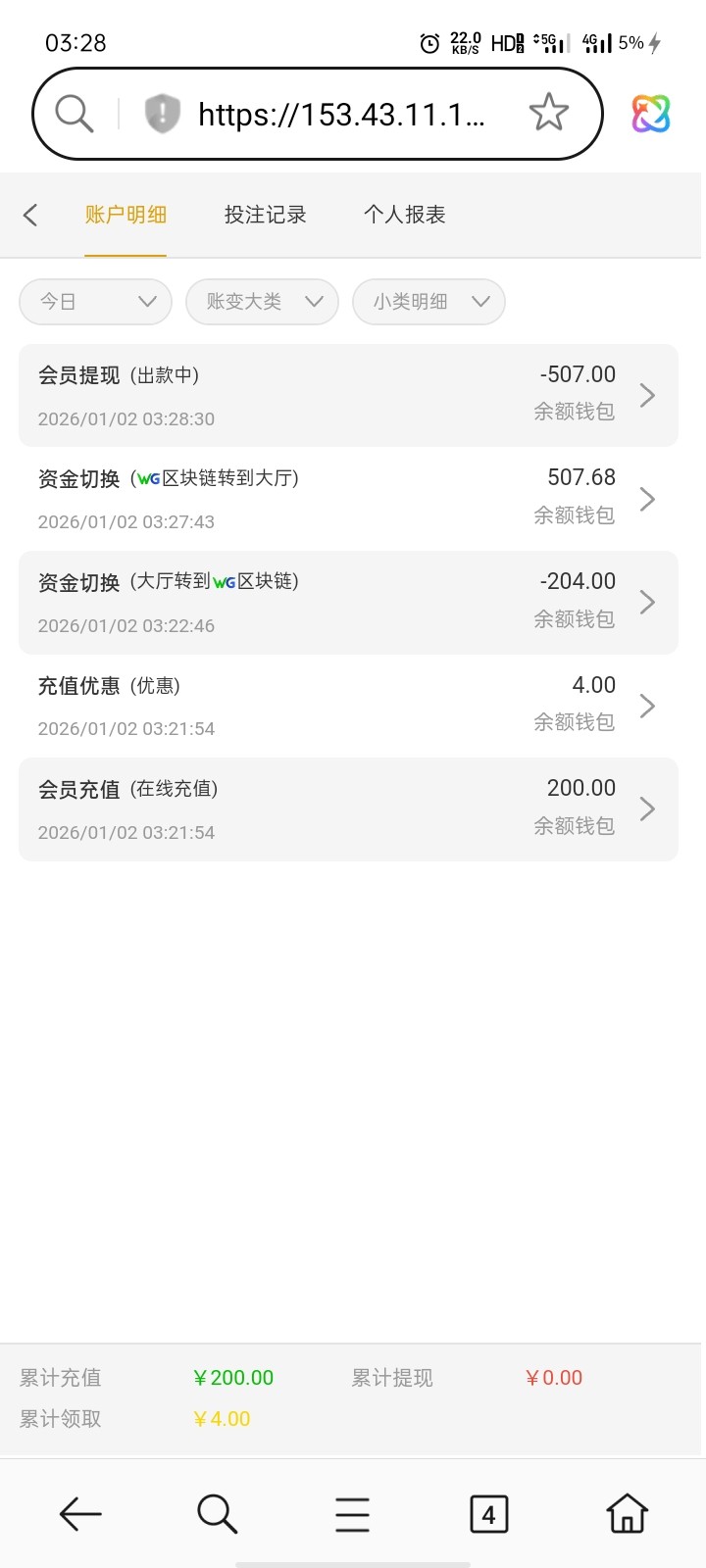Image resolution: width=706 pixels, height=1568 pixels.
Task: Open the 小类明细 subcategory dropdown
Action: coord(429,302)
